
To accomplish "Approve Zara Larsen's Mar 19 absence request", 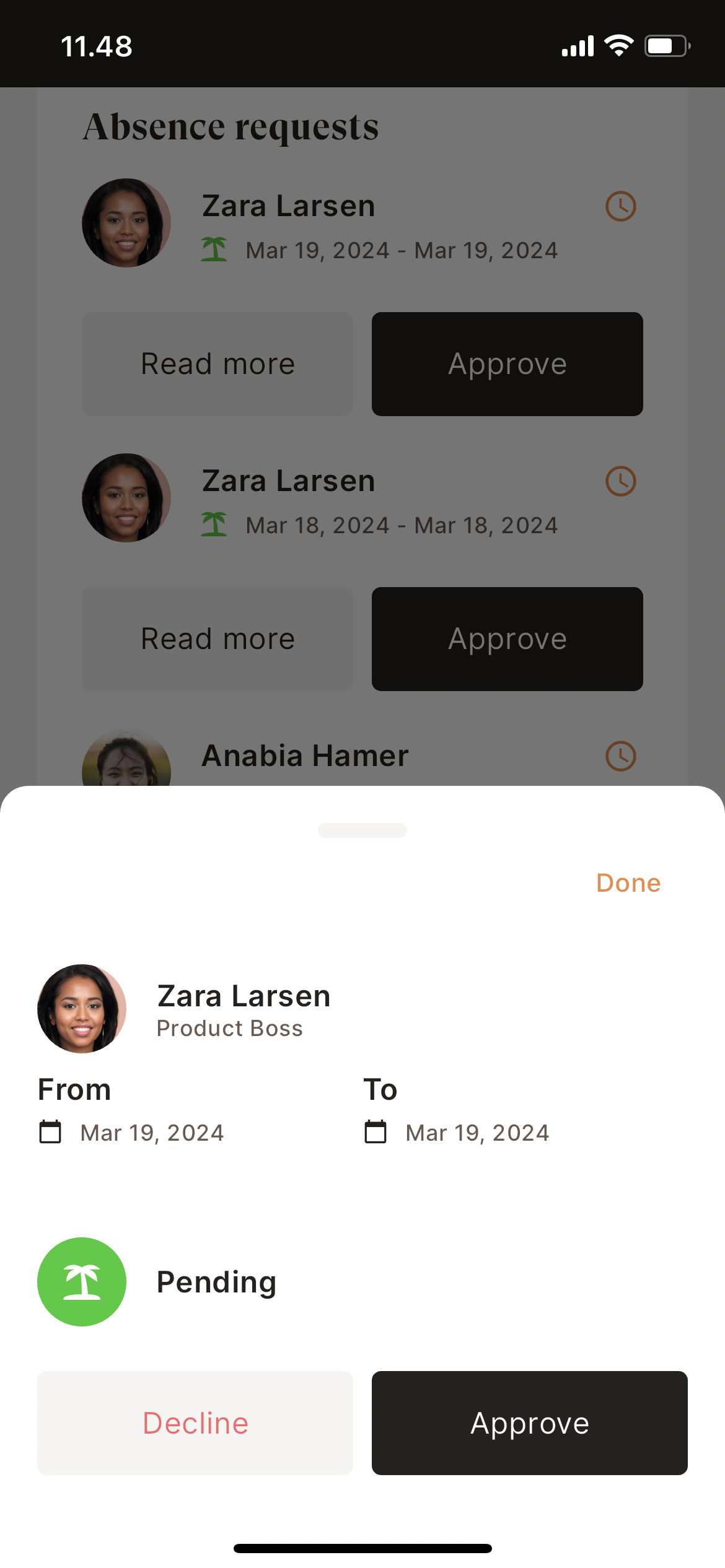I will (x=529, y=1422).
